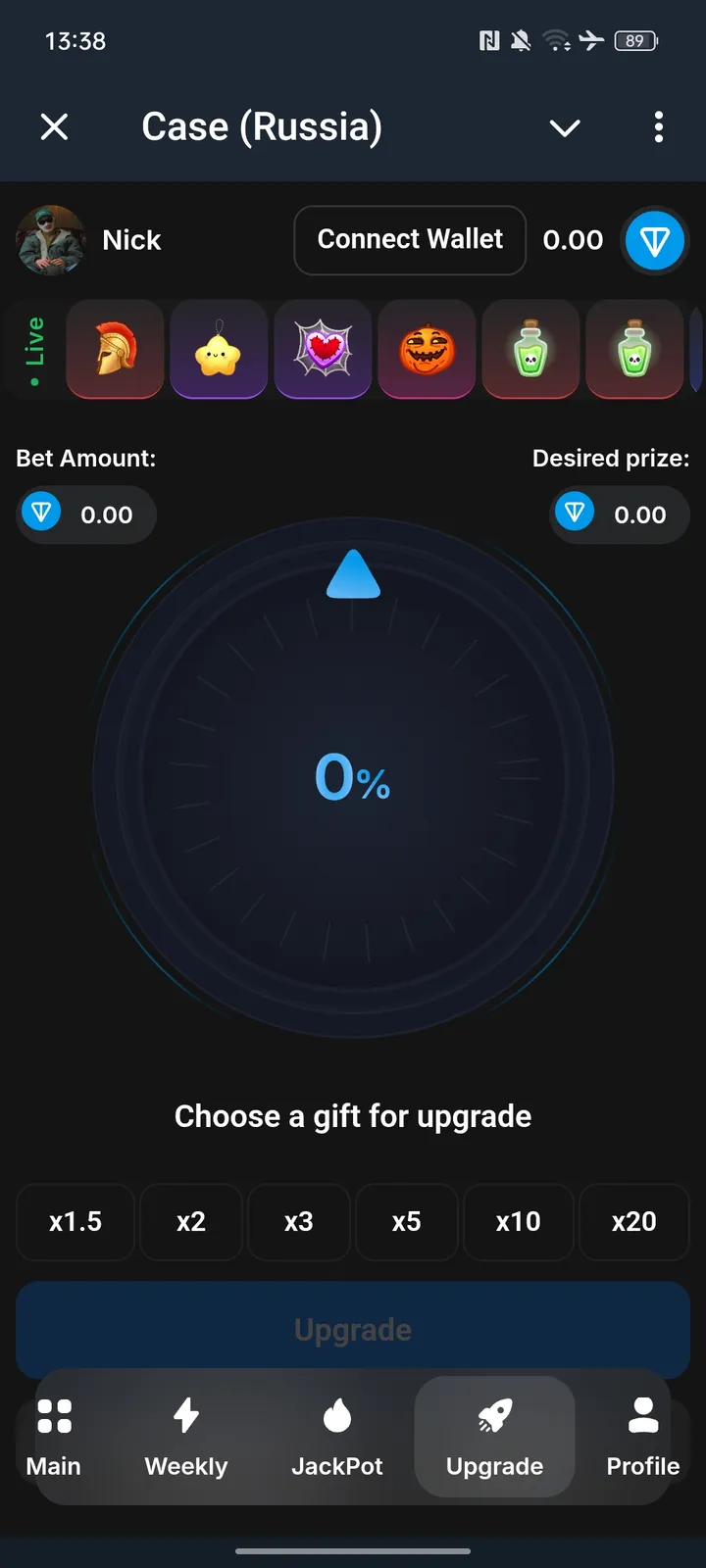
Task: Expand the Case (Russia) title chevron
Action: [x=565, y=127]
